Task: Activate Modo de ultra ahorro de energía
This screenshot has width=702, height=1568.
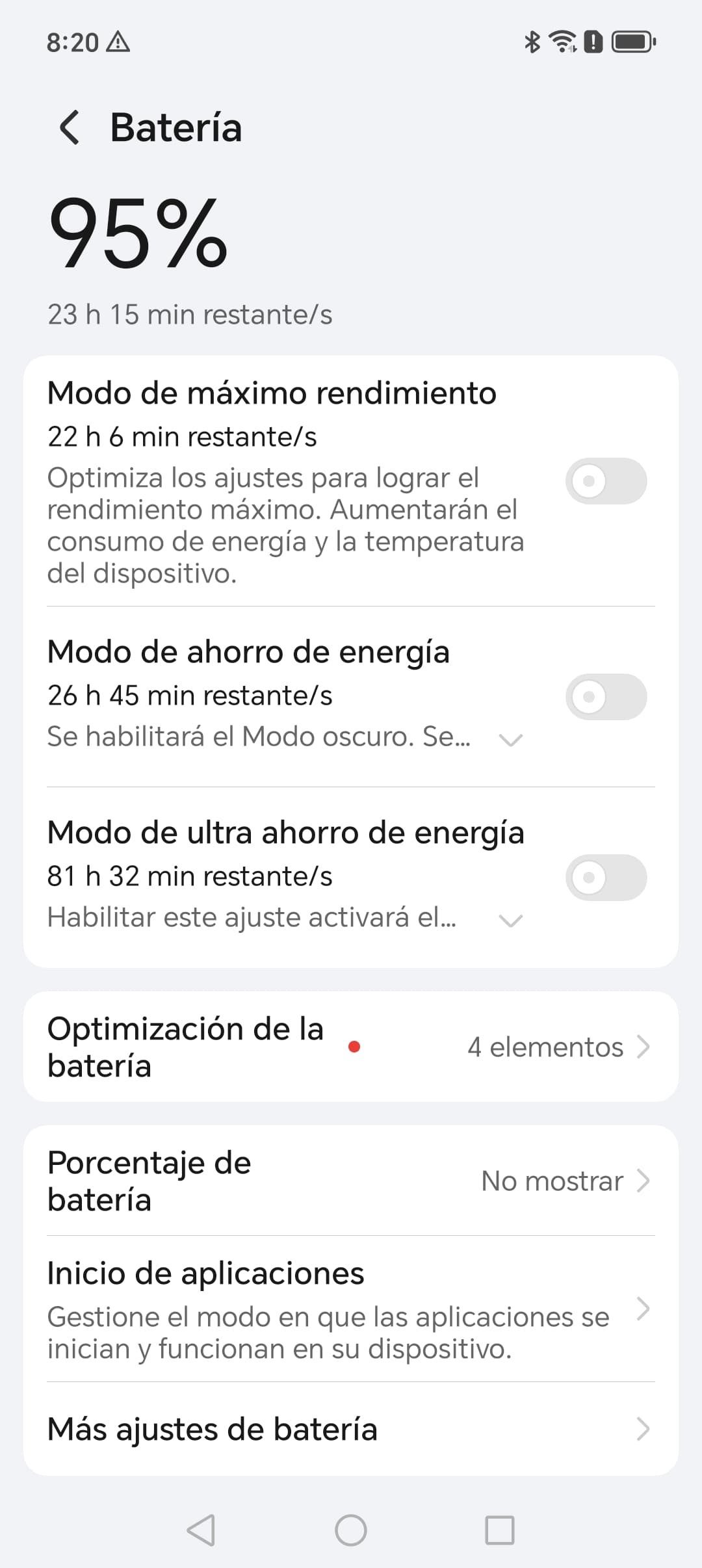Action: (x=605, y=878)
